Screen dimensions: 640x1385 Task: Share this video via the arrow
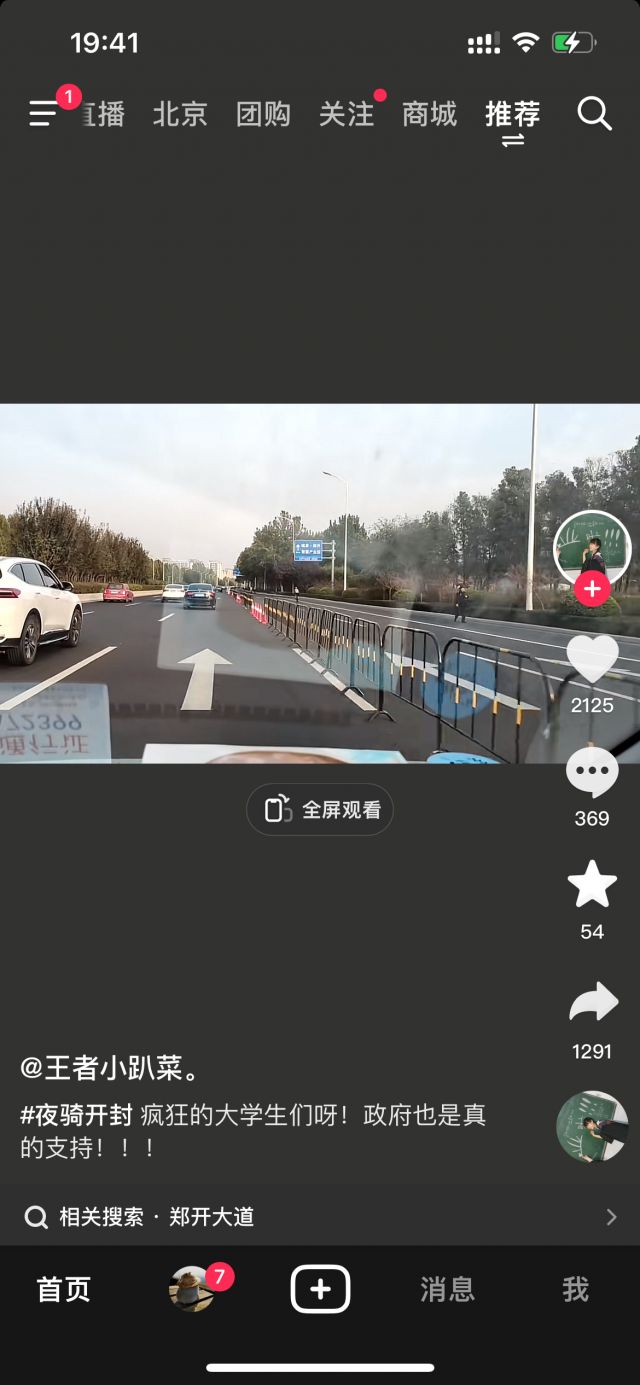pyautogui.click(x=592, y=1003)
